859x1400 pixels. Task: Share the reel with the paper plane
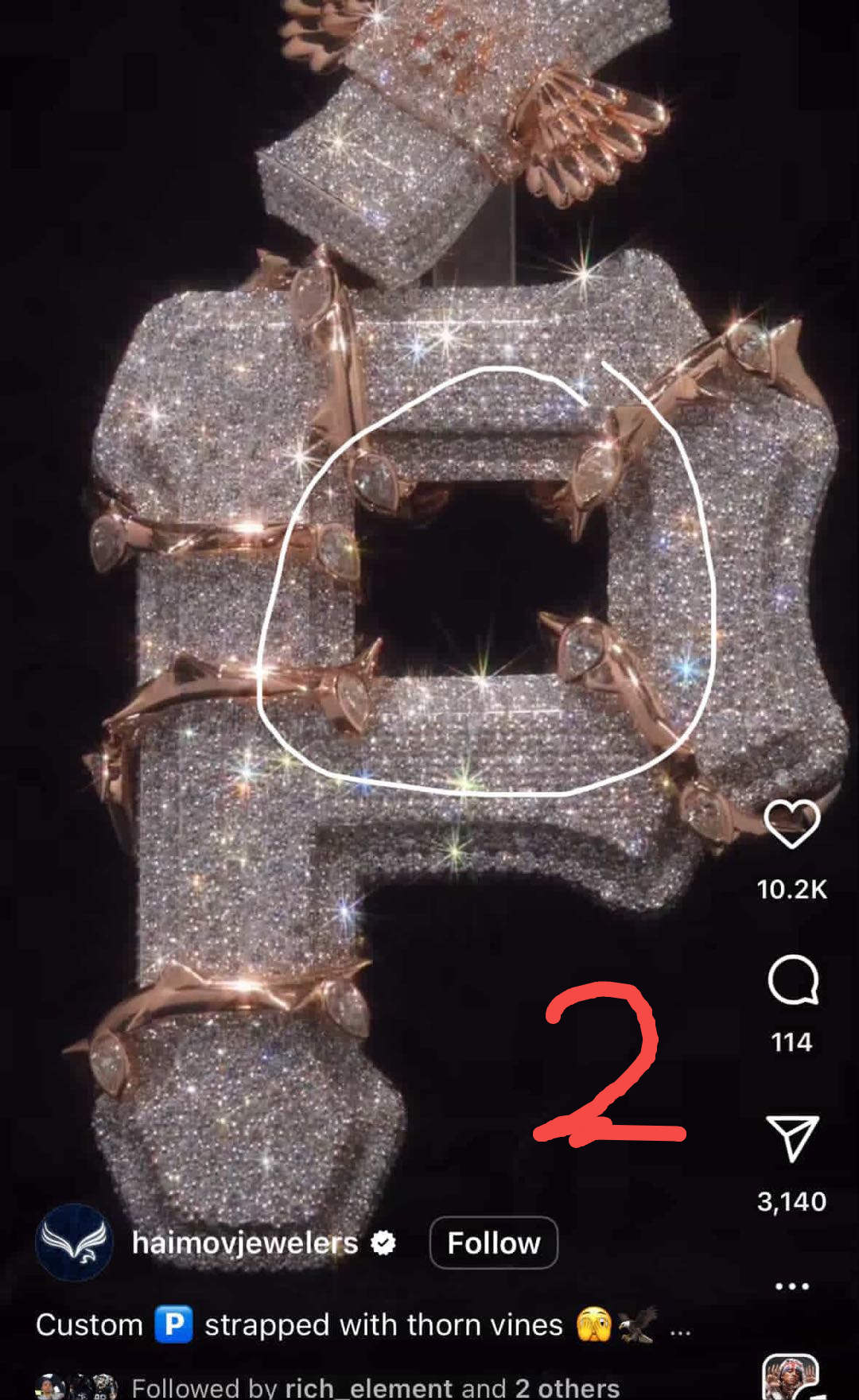click(x=792, y=1138)
